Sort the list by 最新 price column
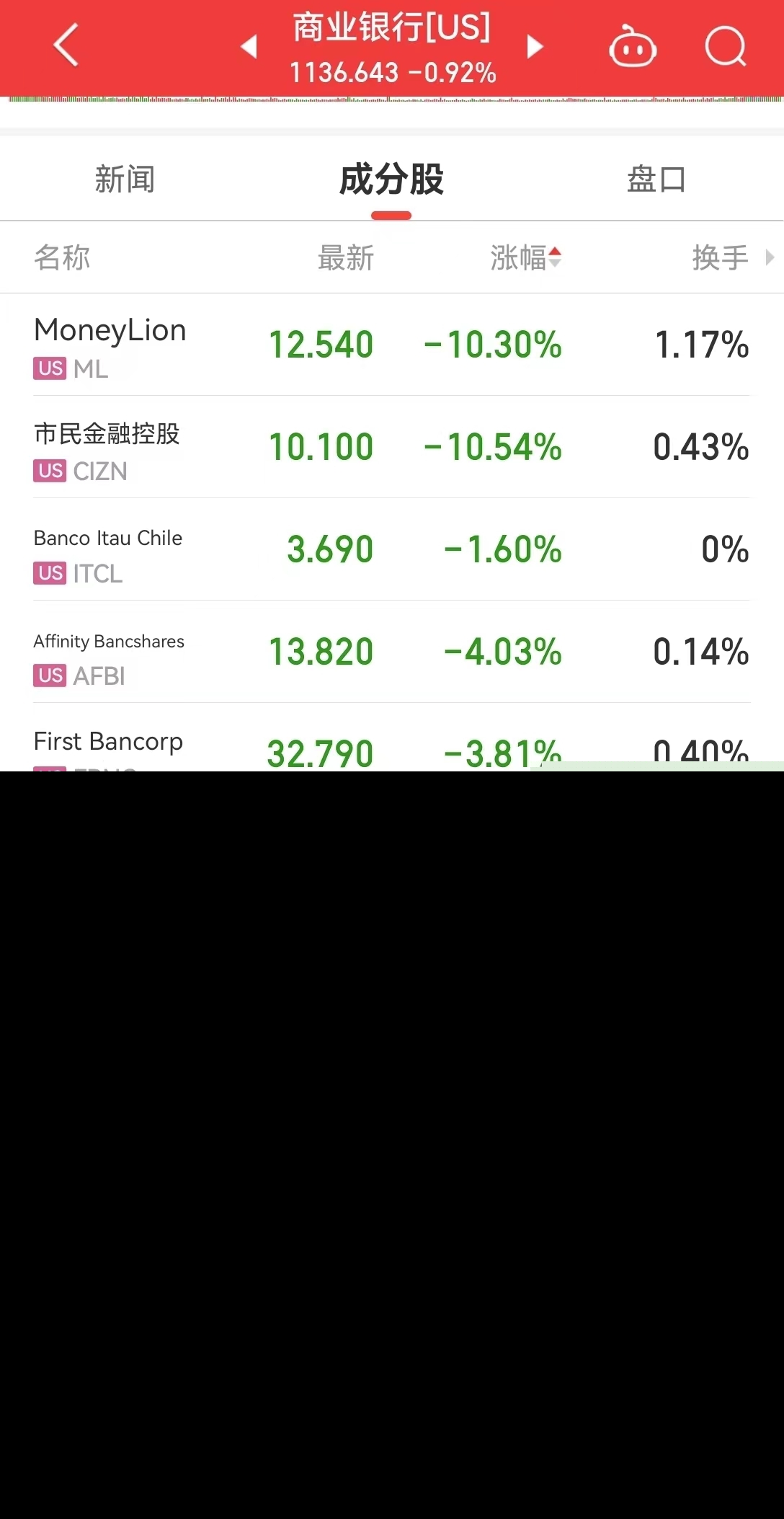The width and height of the screenshot is (784, 1519). point(346,257)
